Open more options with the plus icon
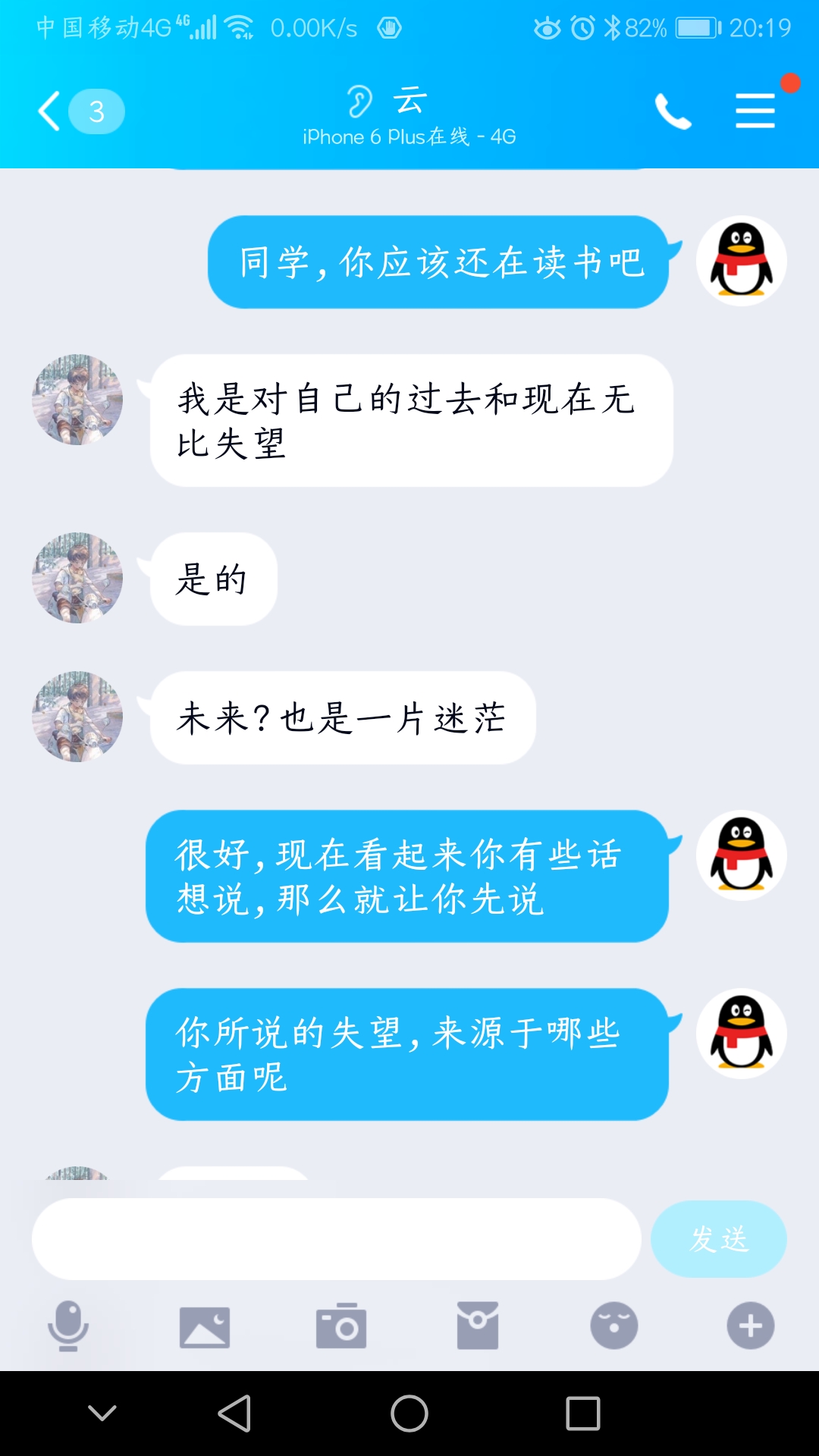The image size is (819, 1456). [751, 1326]
